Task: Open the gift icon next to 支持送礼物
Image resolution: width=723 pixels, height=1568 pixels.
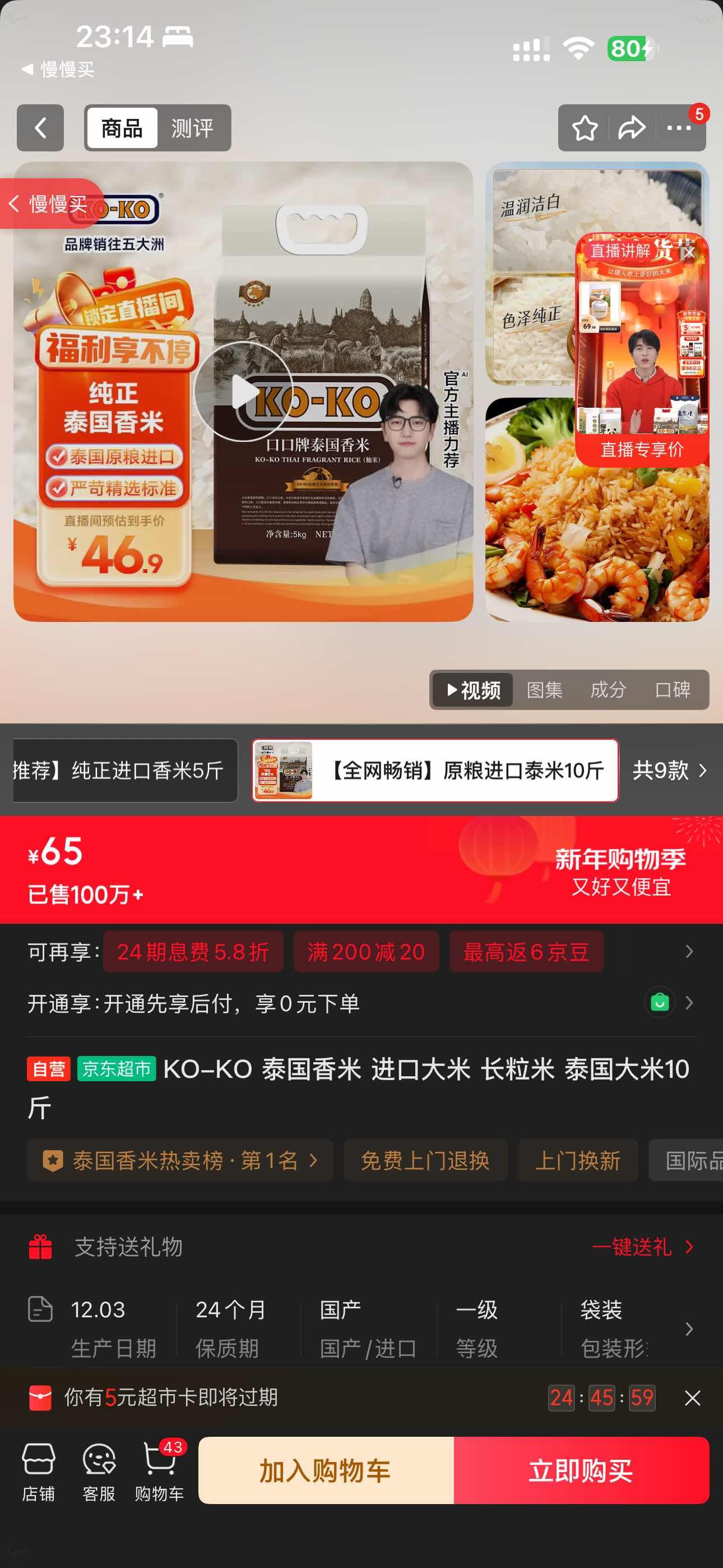Action: click(40, 1246)
